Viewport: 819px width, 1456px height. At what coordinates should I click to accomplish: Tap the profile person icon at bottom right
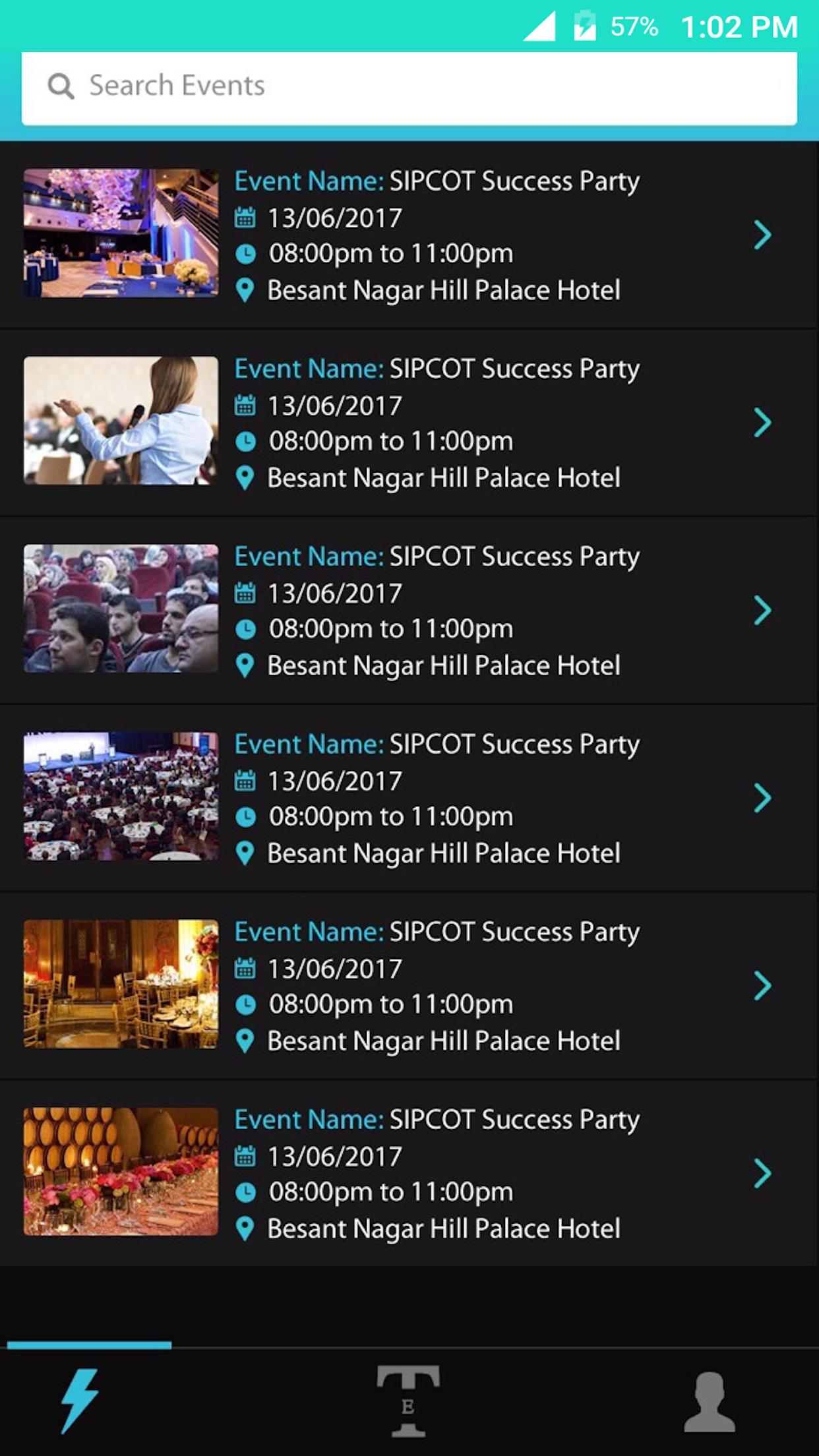pos(709,1401)
